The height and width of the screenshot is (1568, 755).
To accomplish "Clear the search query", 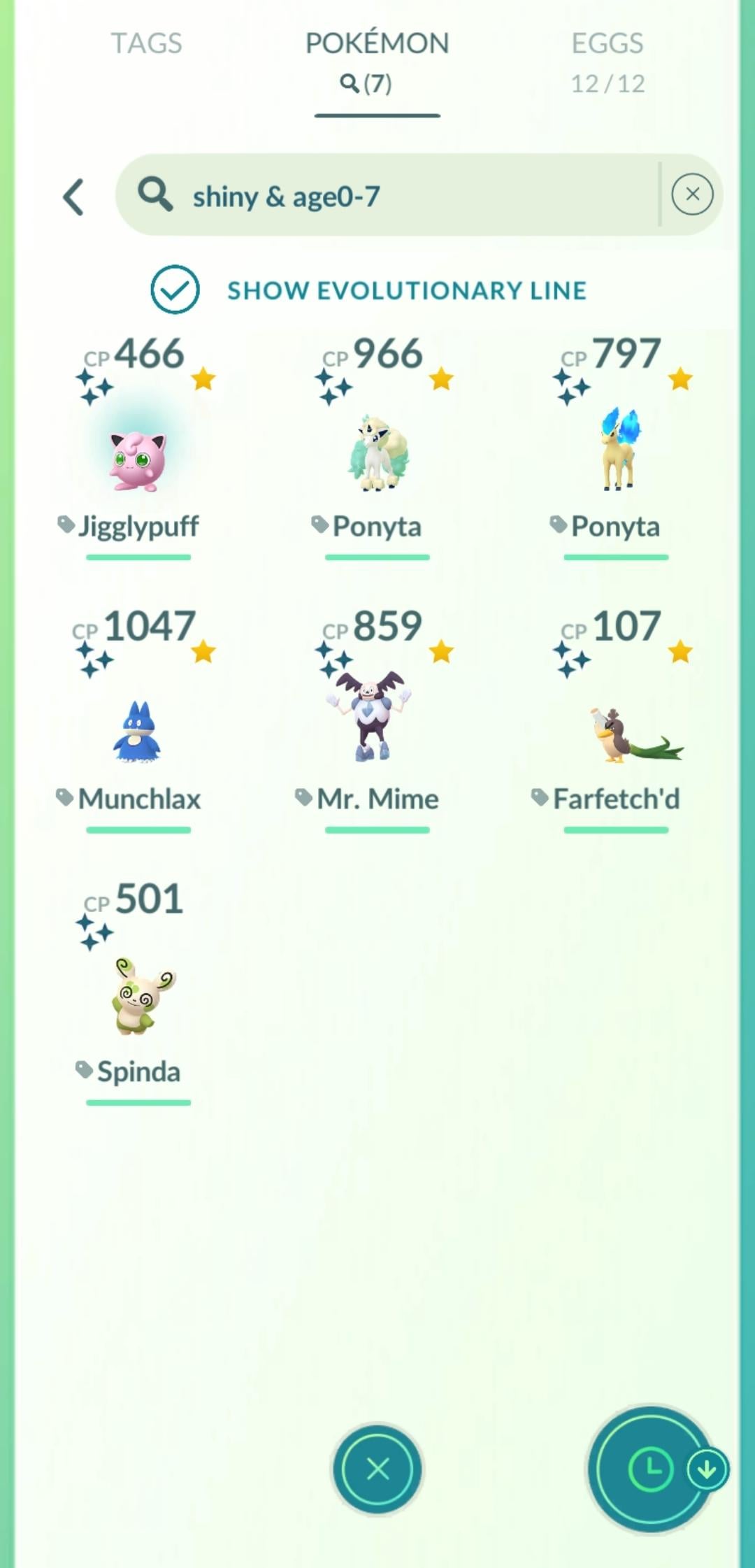I will [692, 194].
